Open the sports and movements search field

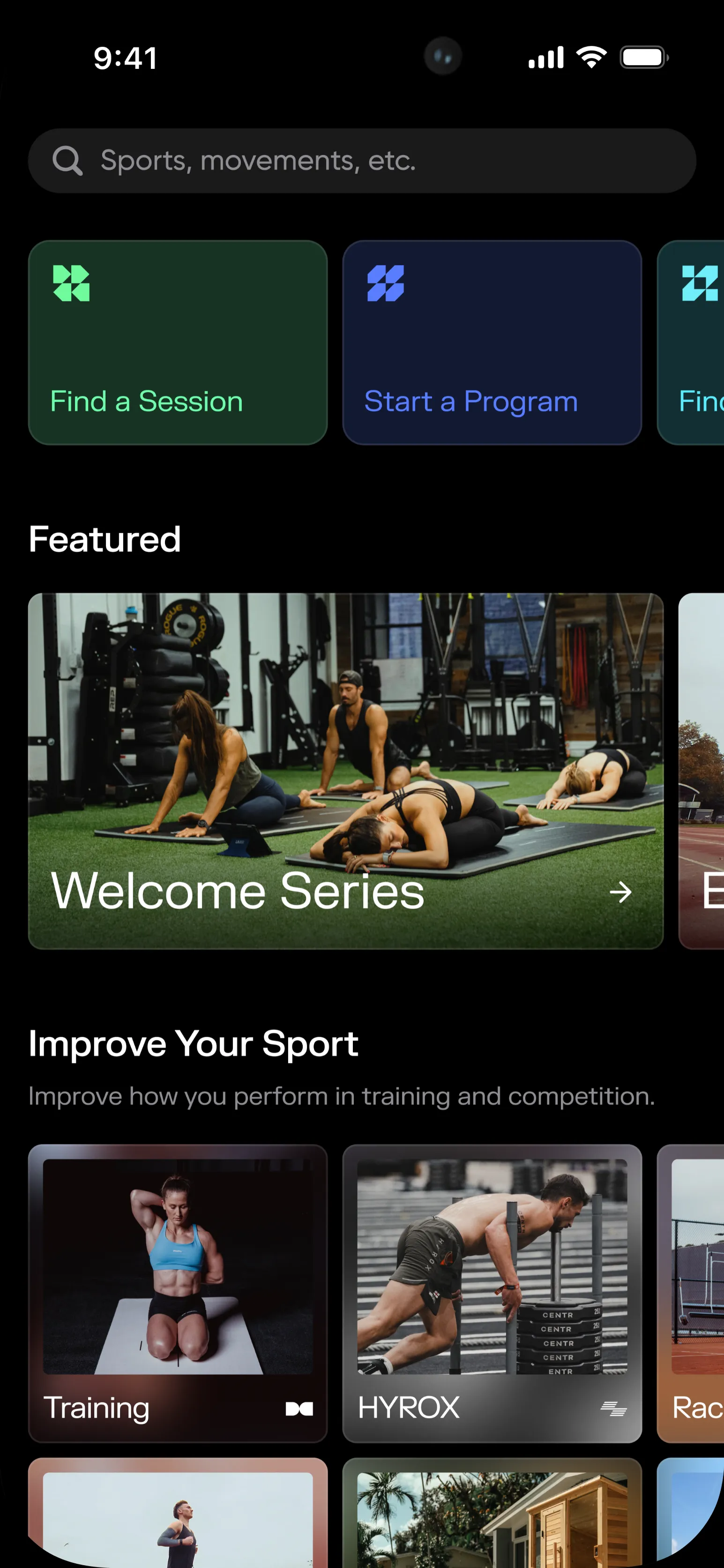click(362, 161)
